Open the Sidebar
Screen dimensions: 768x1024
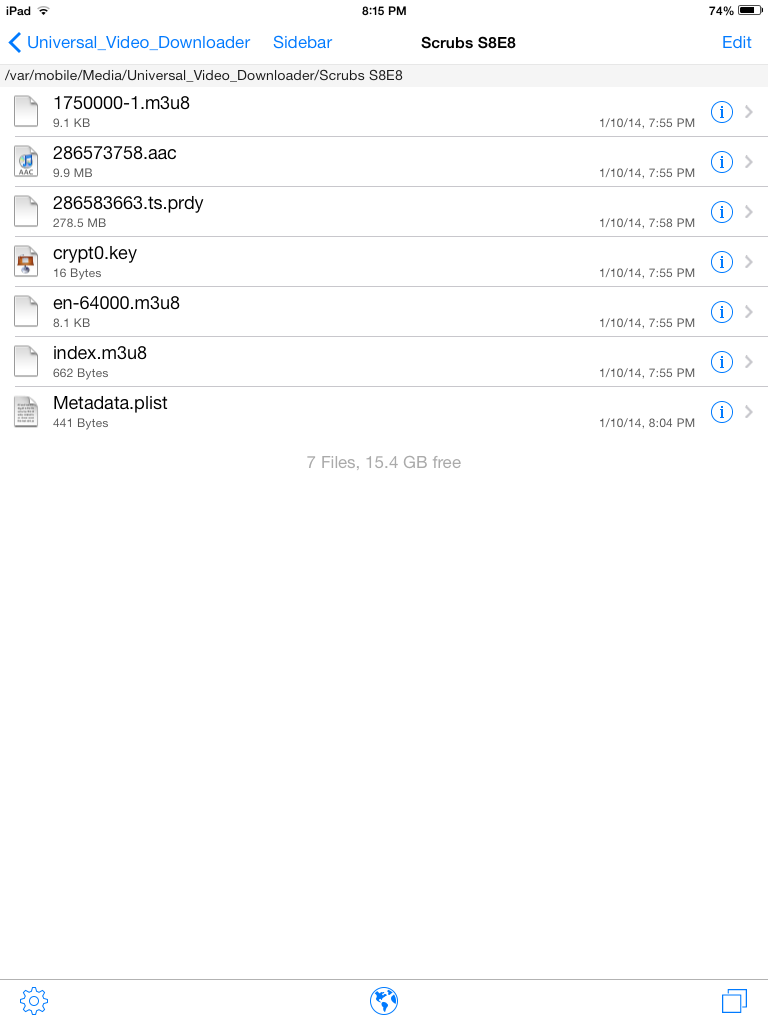302,42
